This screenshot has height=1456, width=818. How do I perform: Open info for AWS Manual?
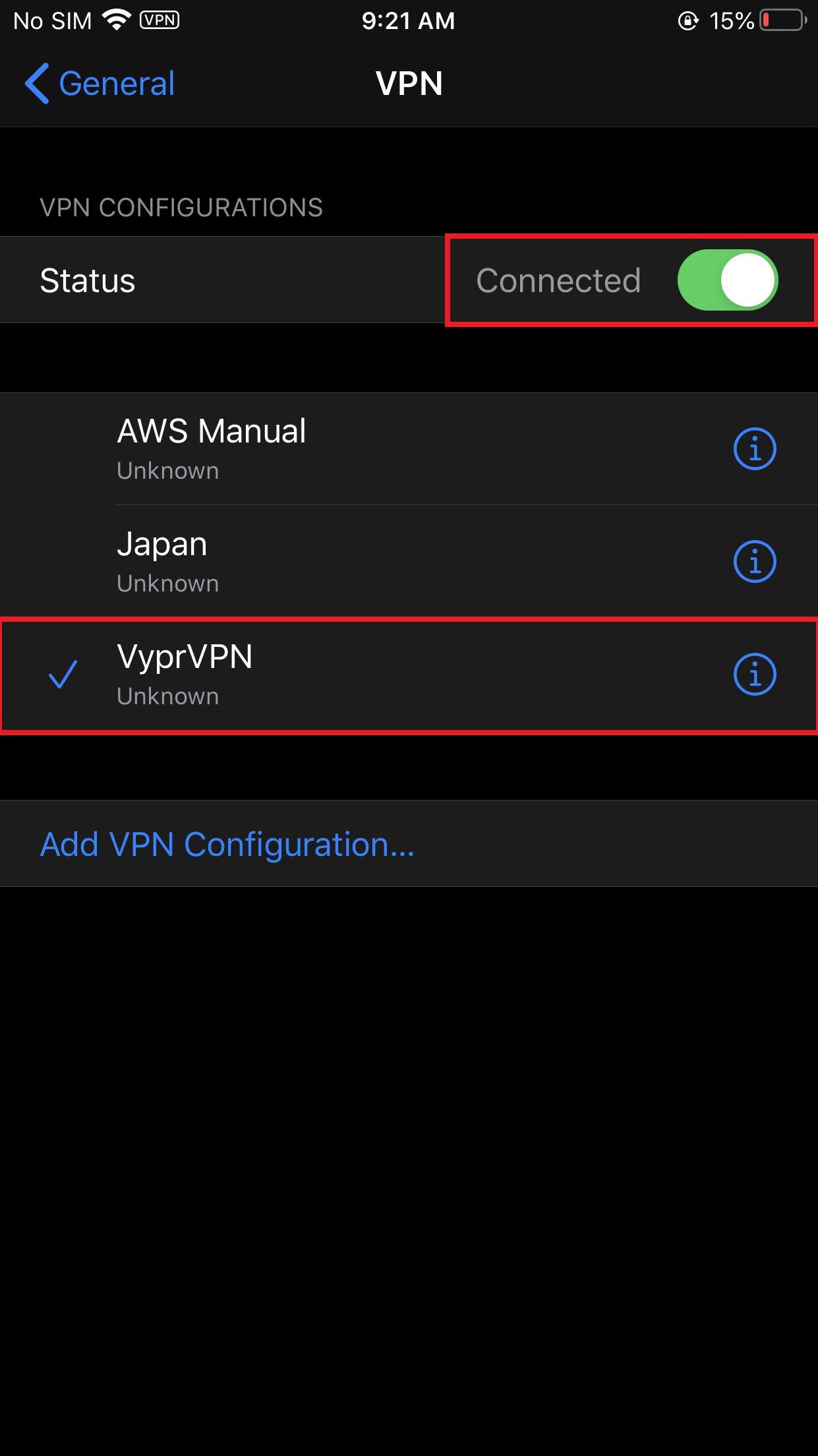coord(754,449)
